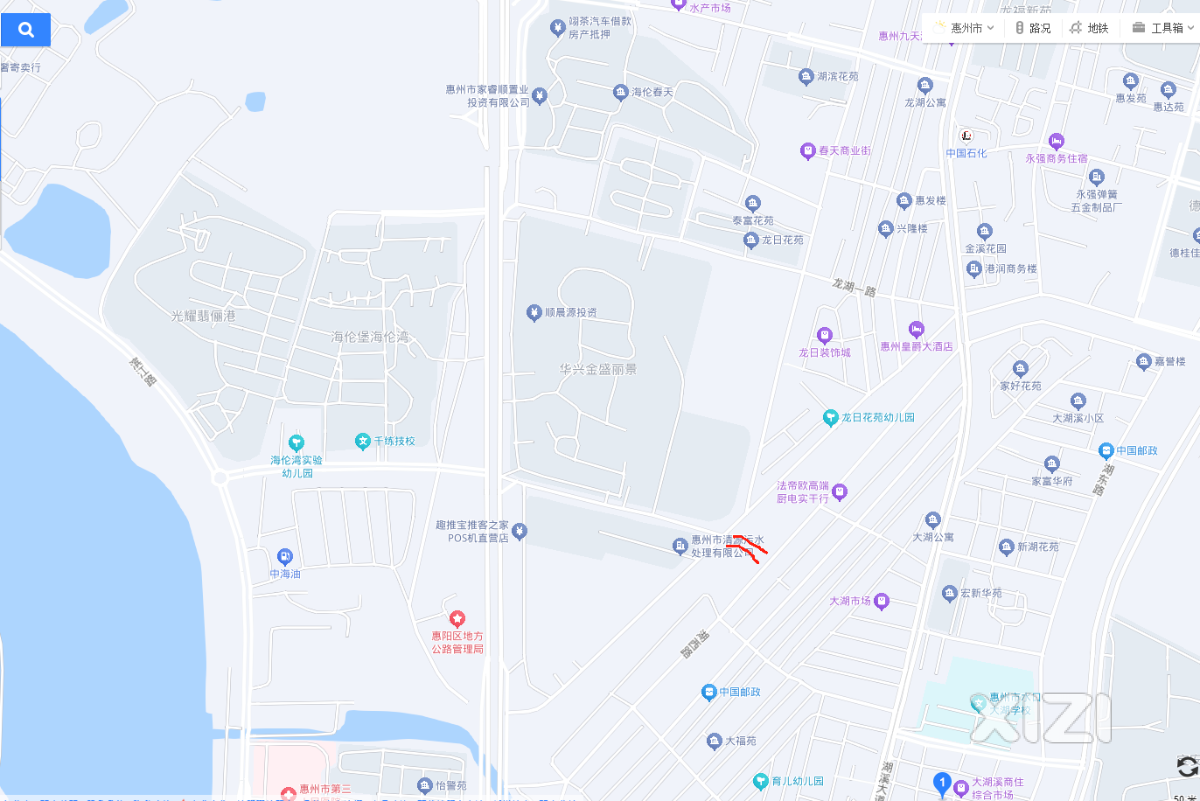Show the 地铁 subway map

pos(1089,28)
